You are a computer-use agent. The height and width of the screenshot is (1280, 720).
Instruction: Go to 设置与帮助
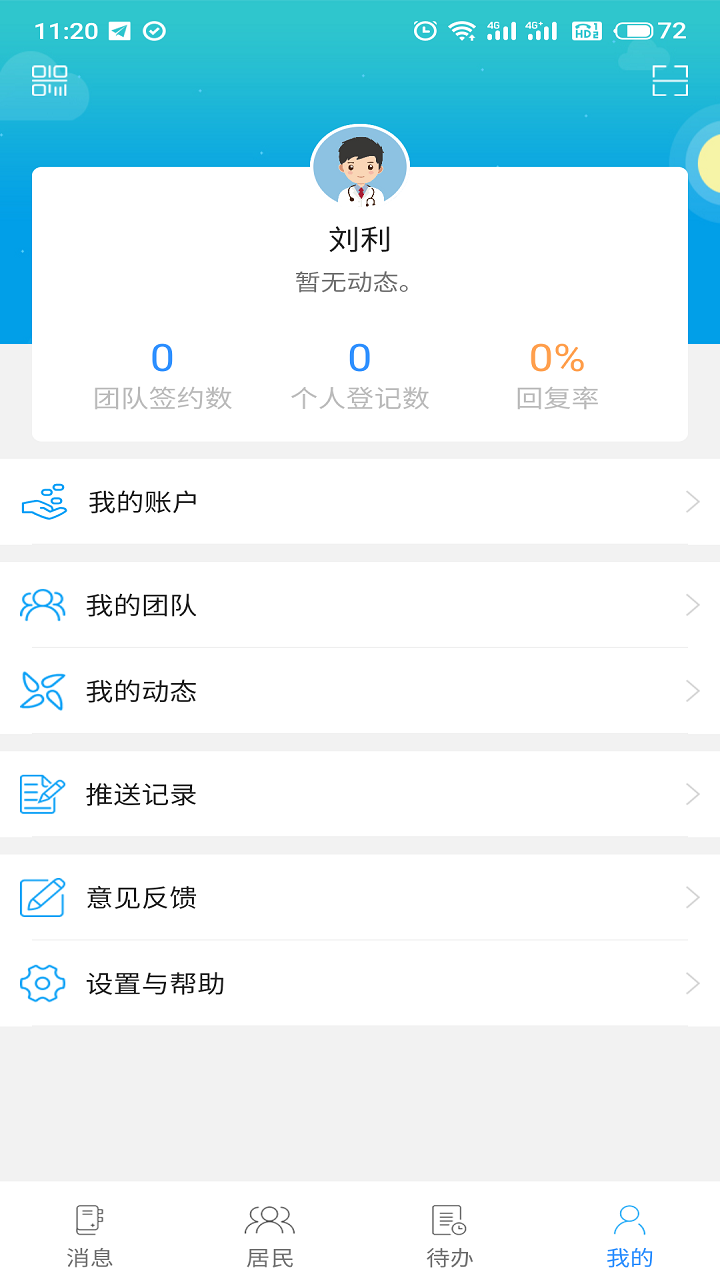point(360,984)
